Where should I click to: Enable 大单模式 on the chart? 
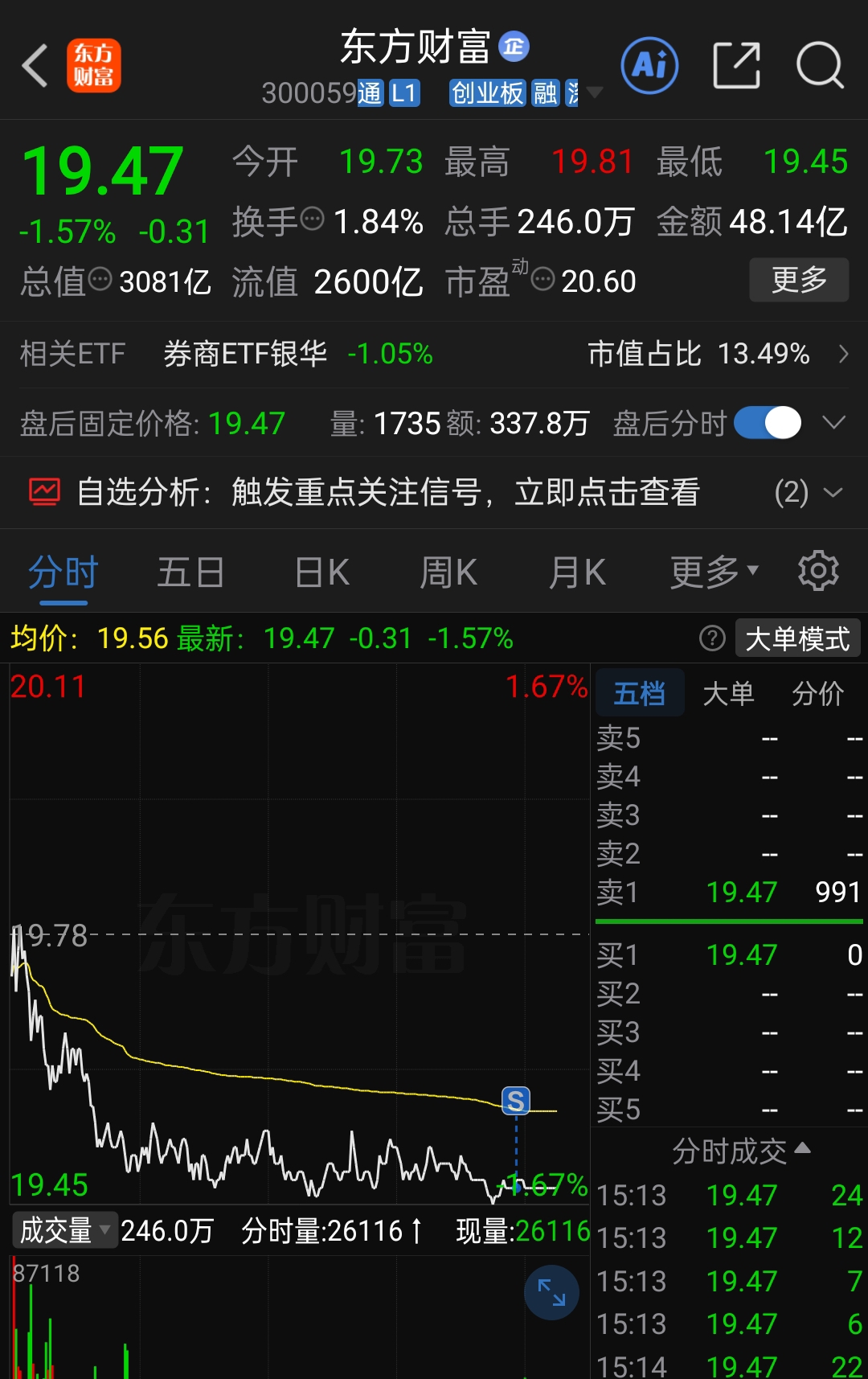pyautogui.click(x=797, y=639)
